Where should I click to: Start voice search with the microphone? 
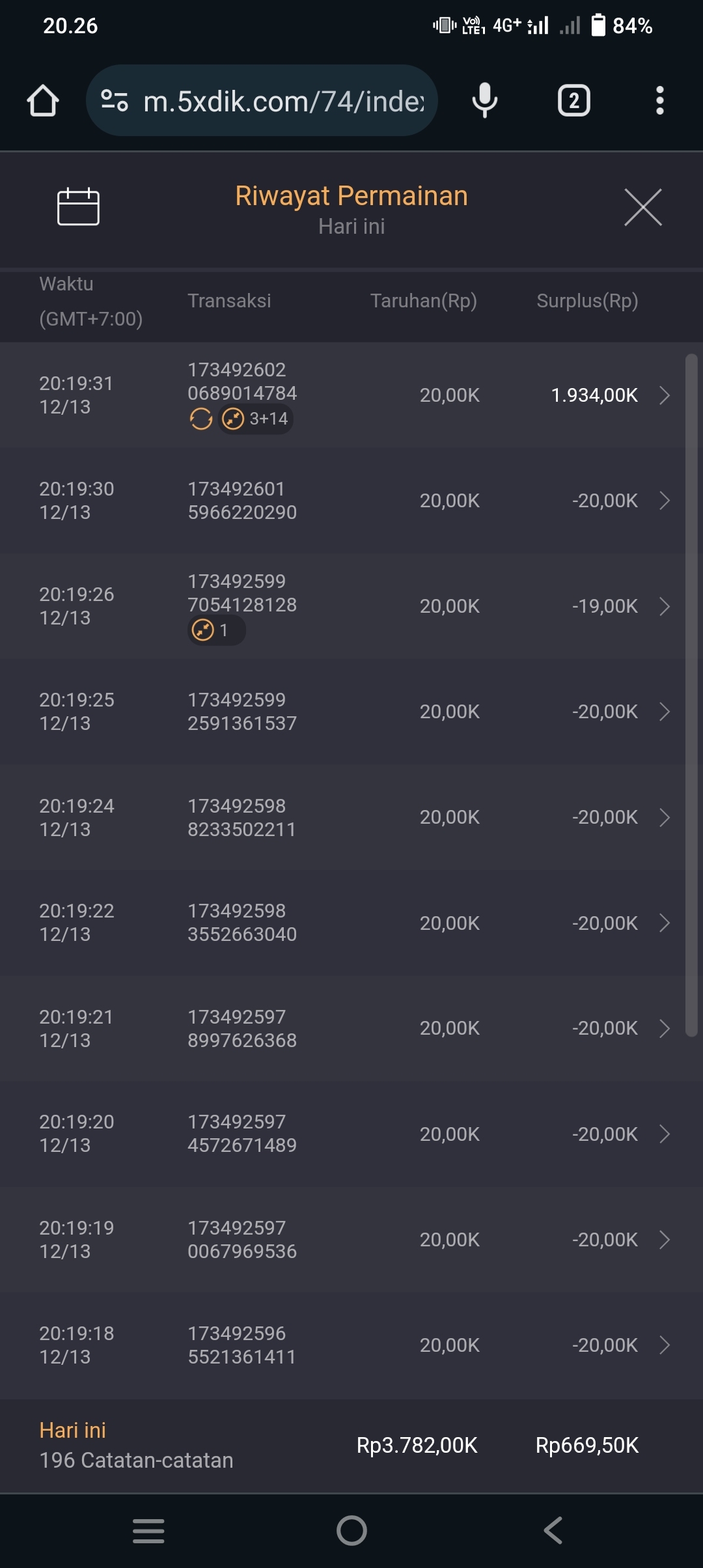click(484, 101)
